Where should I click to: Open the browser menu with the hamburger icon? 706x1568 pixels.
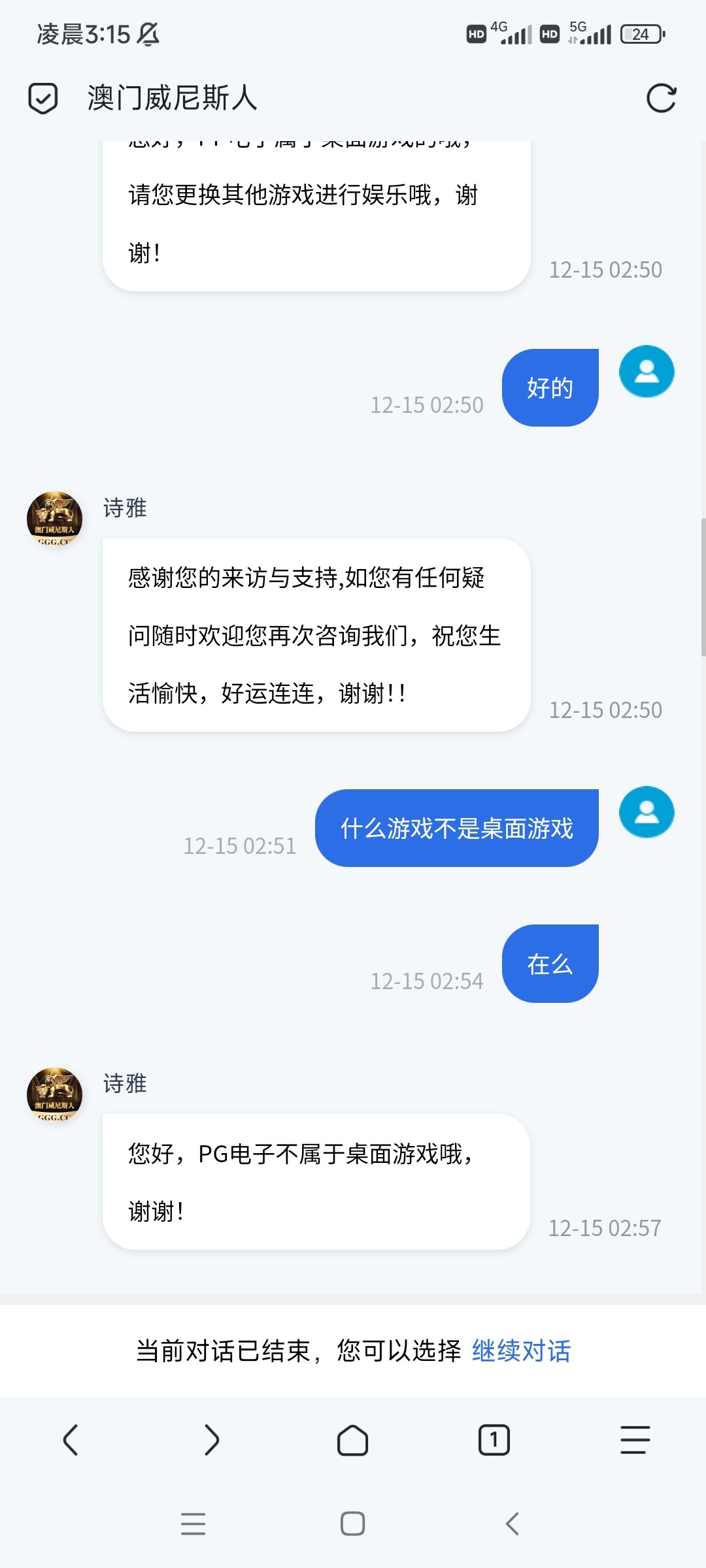click(633, 1440)
